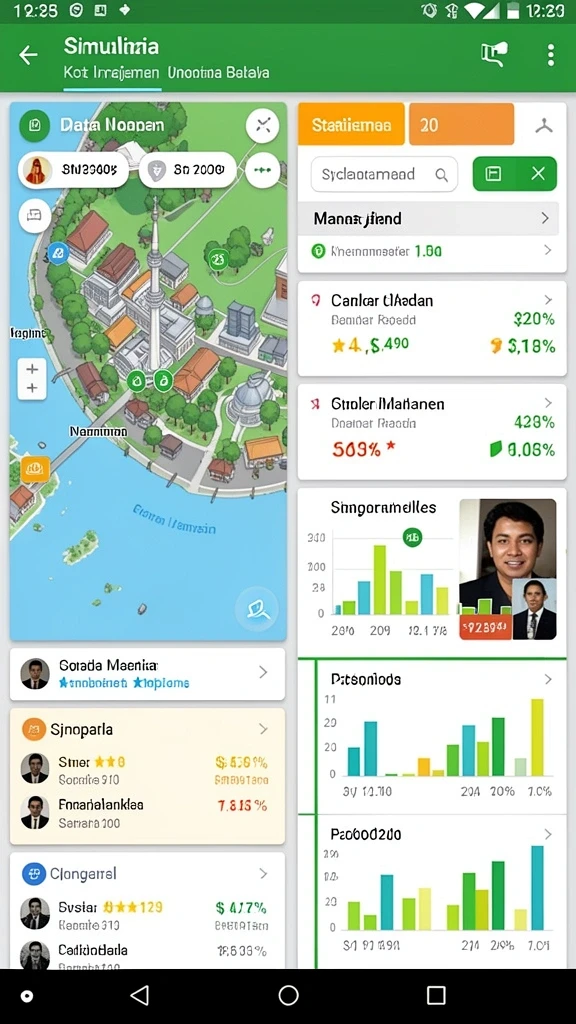Tap the megaphone icon in the app bar
The width and height of the screenshot is (576, 1024).
[494, 55]
